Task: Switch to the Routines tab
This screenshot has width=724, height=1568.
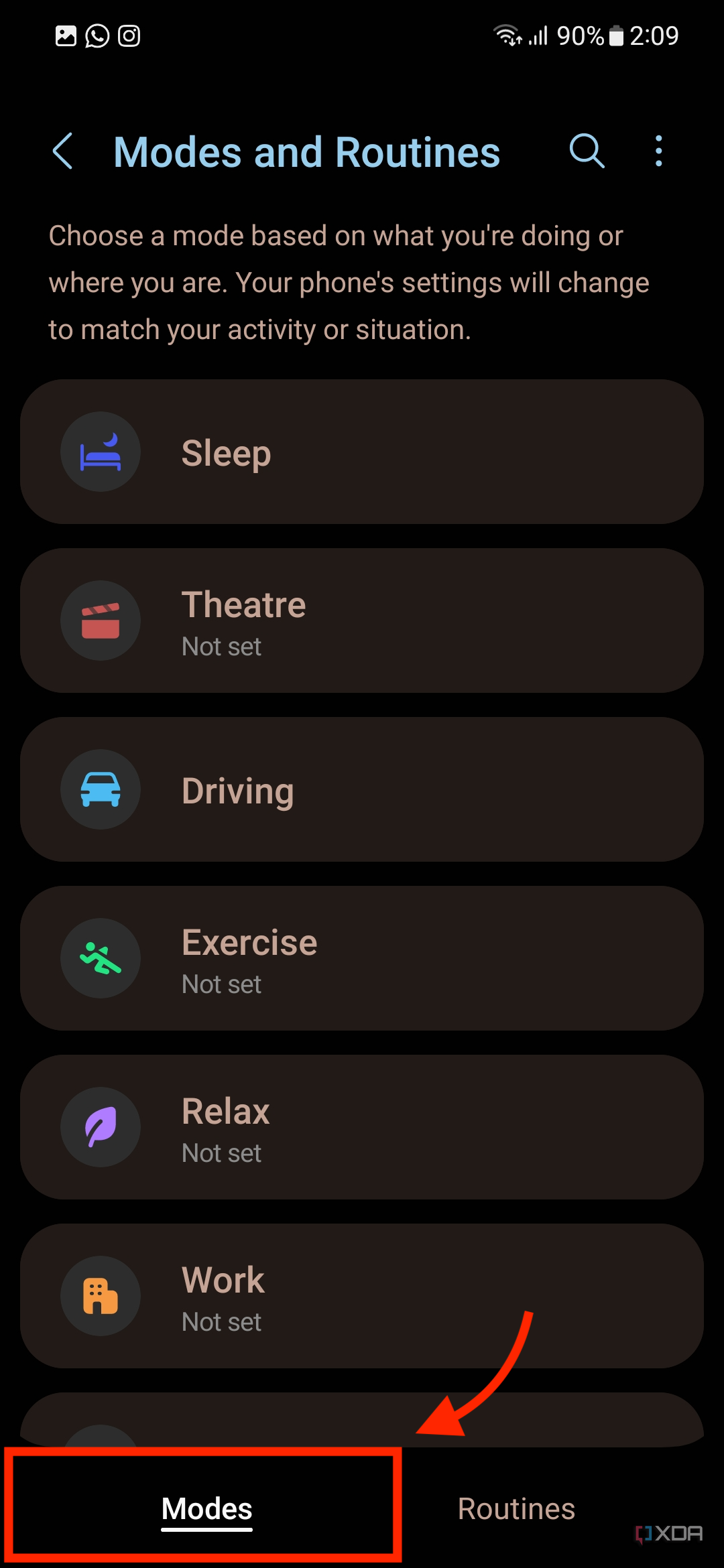Action: [516, 1508]
